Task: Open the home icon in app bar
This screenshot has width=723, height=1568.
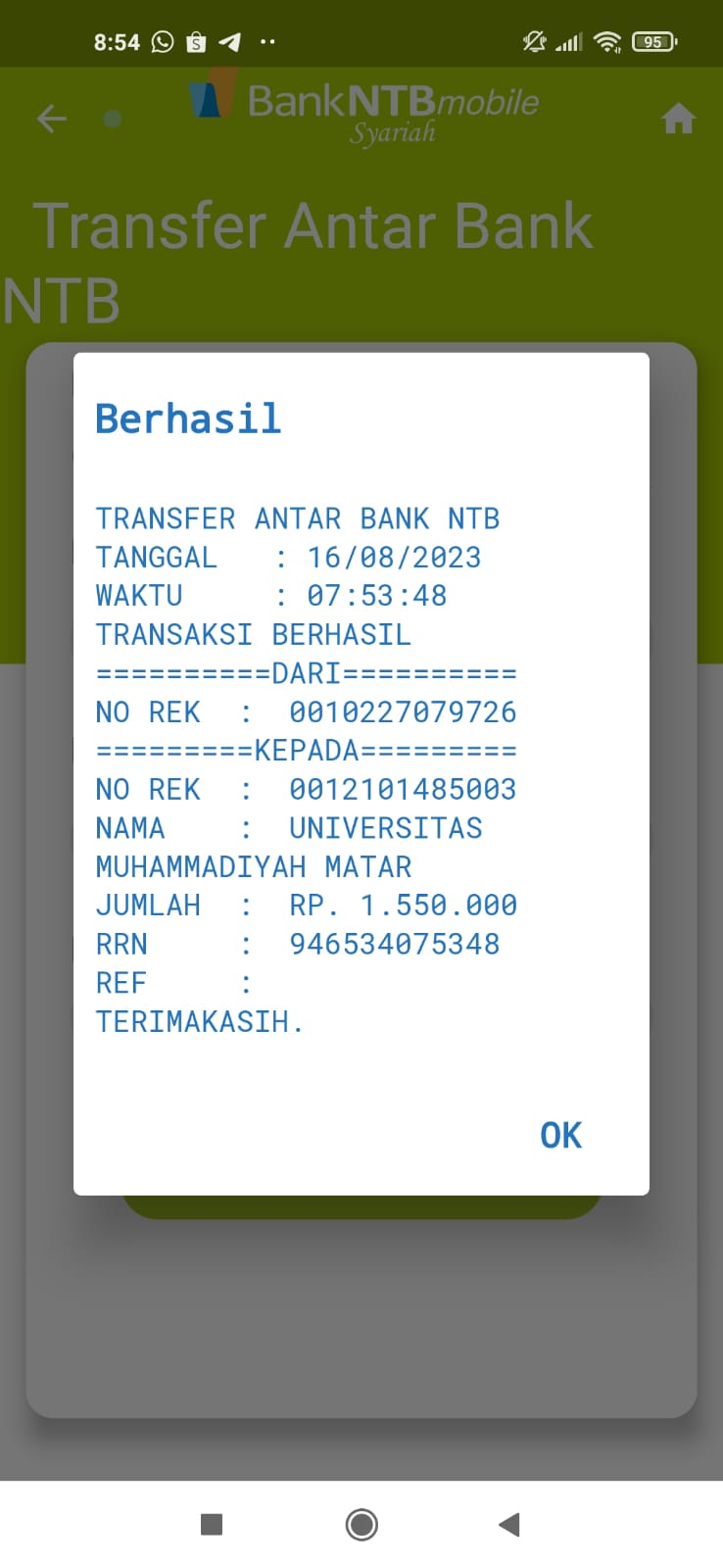Action: pyautogui.click(x=678, y=120)
